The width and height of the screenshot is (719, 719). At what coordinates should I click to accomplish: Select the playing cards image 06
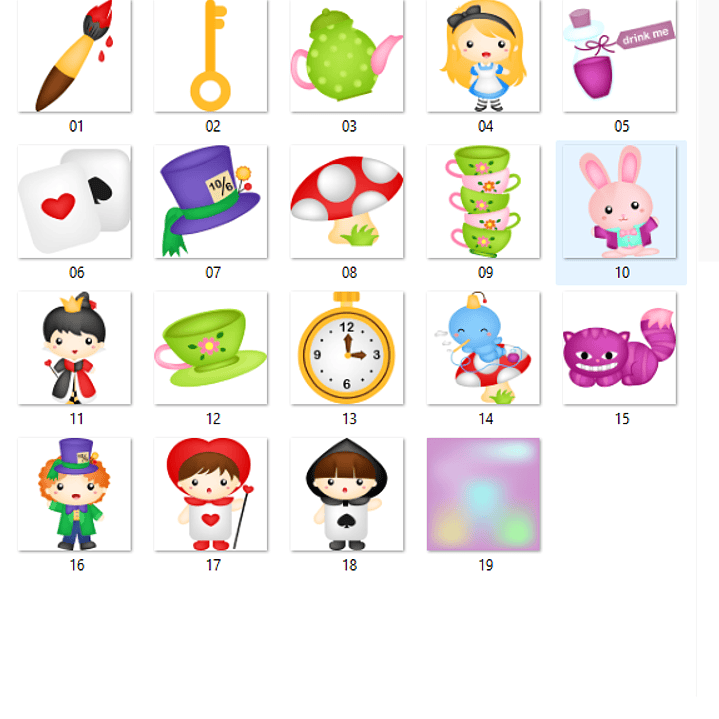click(75, 202)
